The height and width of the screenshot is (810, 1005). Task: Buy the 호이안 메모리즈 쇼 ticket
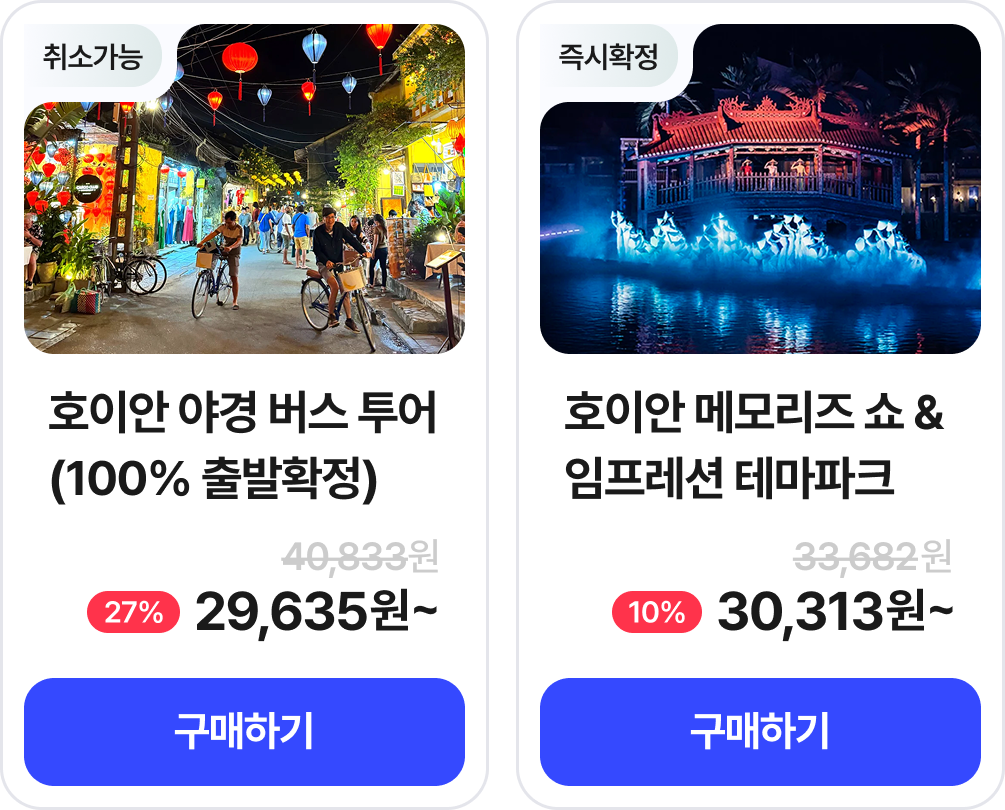point(760,731)
